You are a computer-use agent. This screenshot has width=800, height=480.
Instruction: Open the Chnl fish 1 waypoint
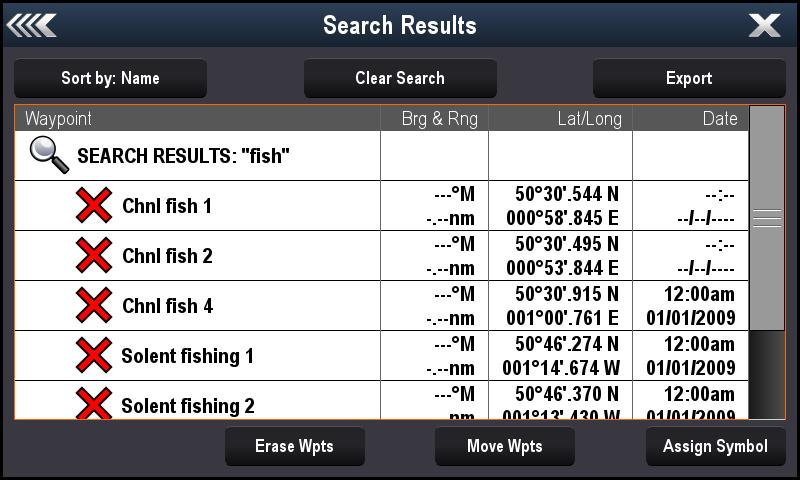click(x=167, y=206)
